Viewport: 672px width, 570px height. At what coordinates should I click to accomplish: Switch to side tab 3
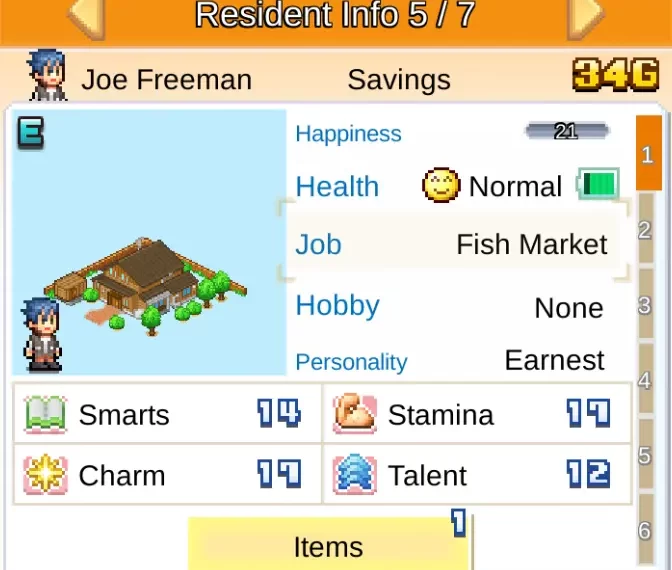[646, 306]
